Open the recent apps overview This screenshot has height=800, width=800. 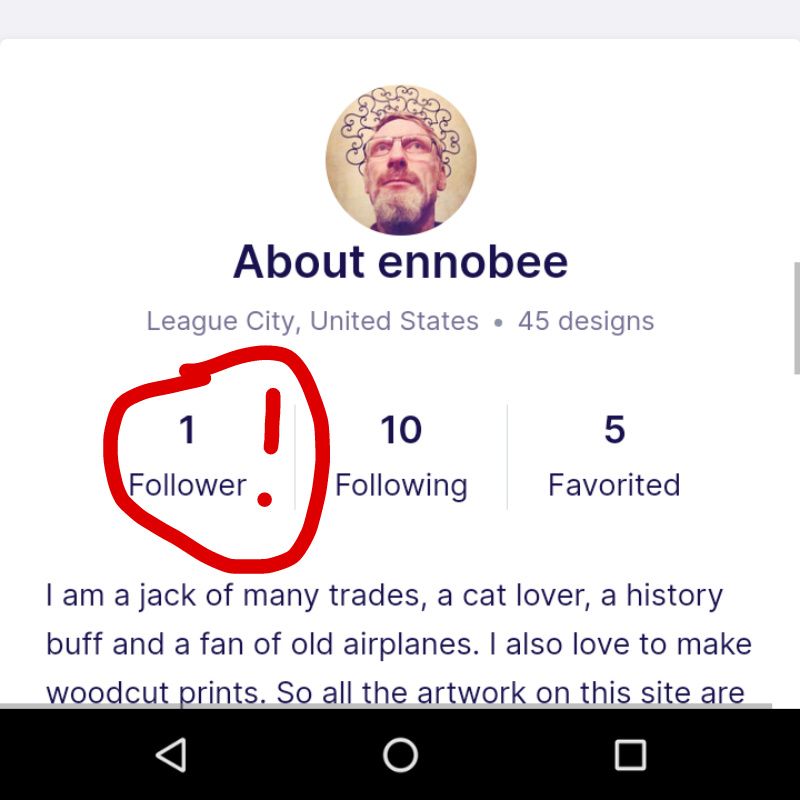(631, 755)
